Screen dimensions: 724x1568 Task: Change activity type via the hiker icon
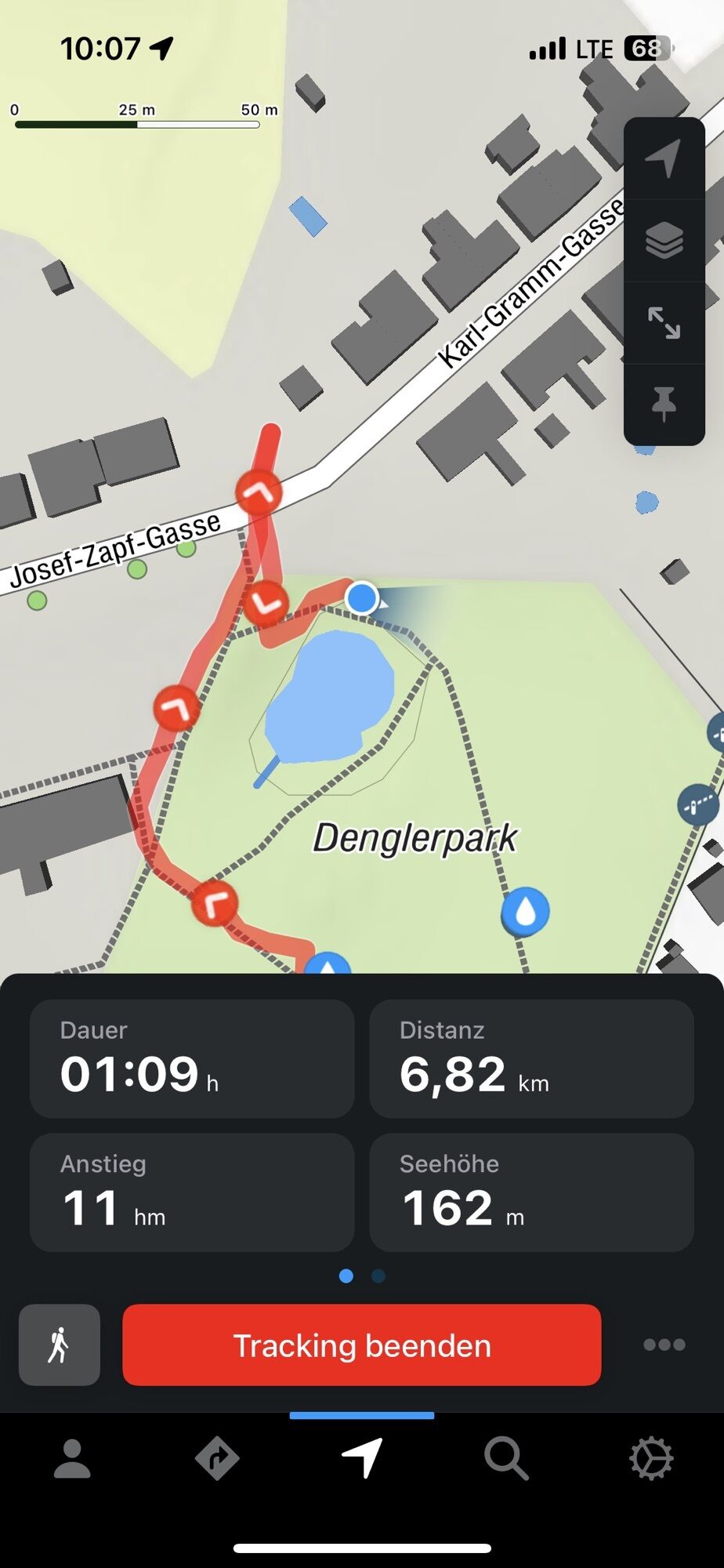click(60, 1345)
